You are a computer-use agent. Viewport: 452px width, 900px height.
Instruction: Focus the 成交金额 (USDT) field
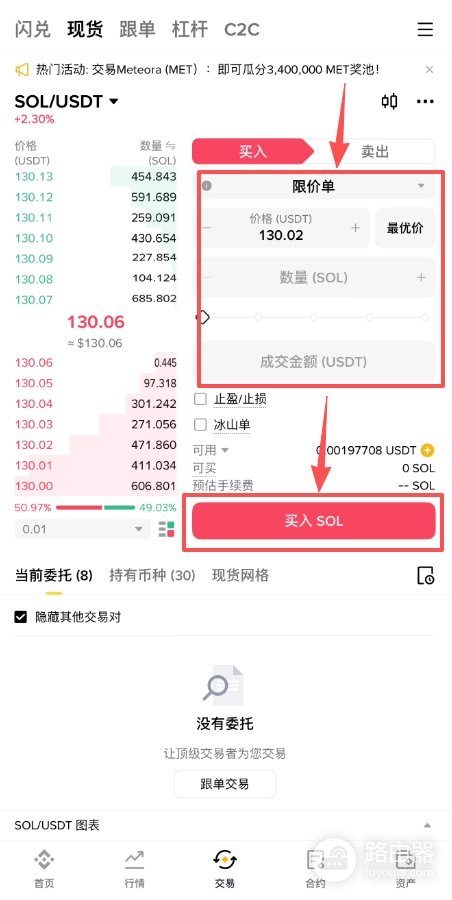point(314,362)
